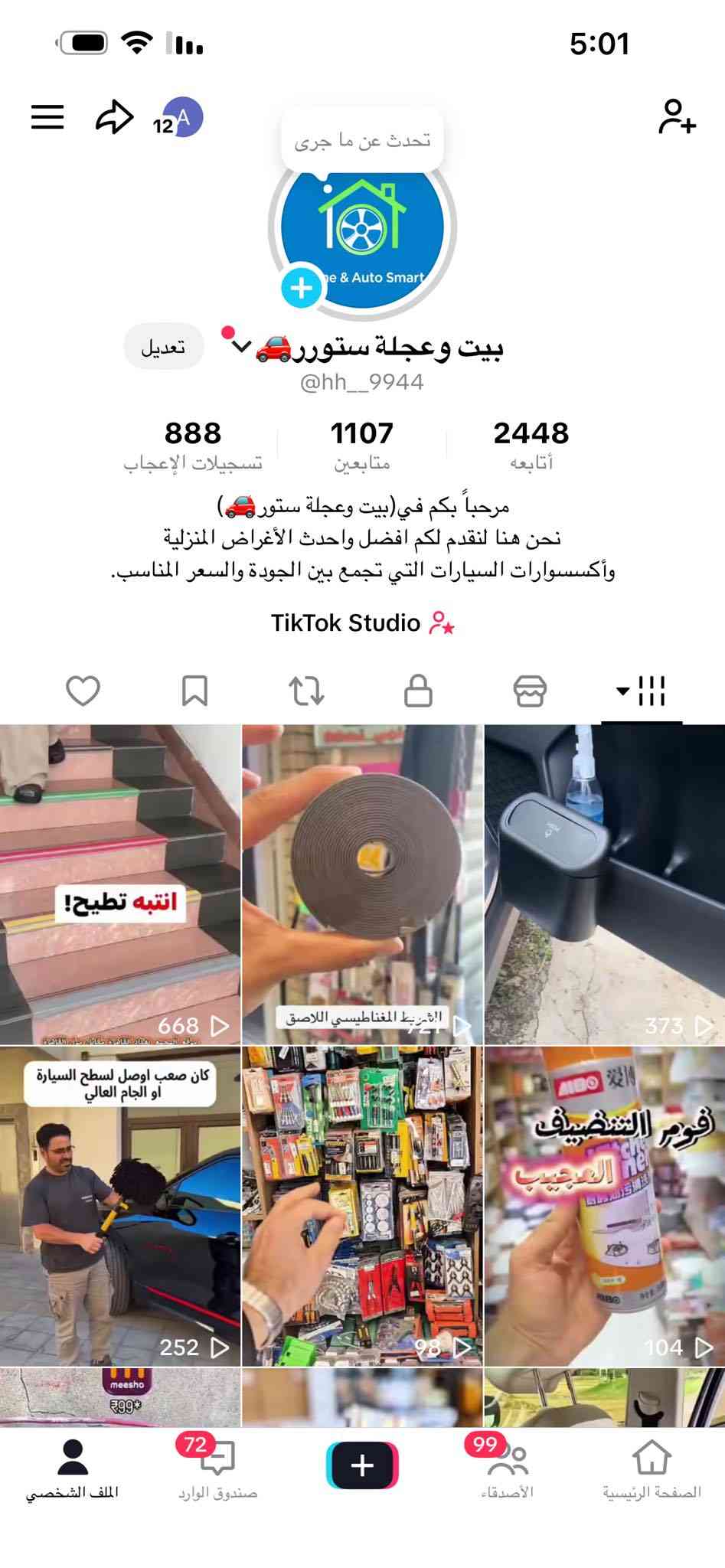Open the 2448 أتابعه following list
Viewport: 725px width, 1568px height.
tap(531, 444)
